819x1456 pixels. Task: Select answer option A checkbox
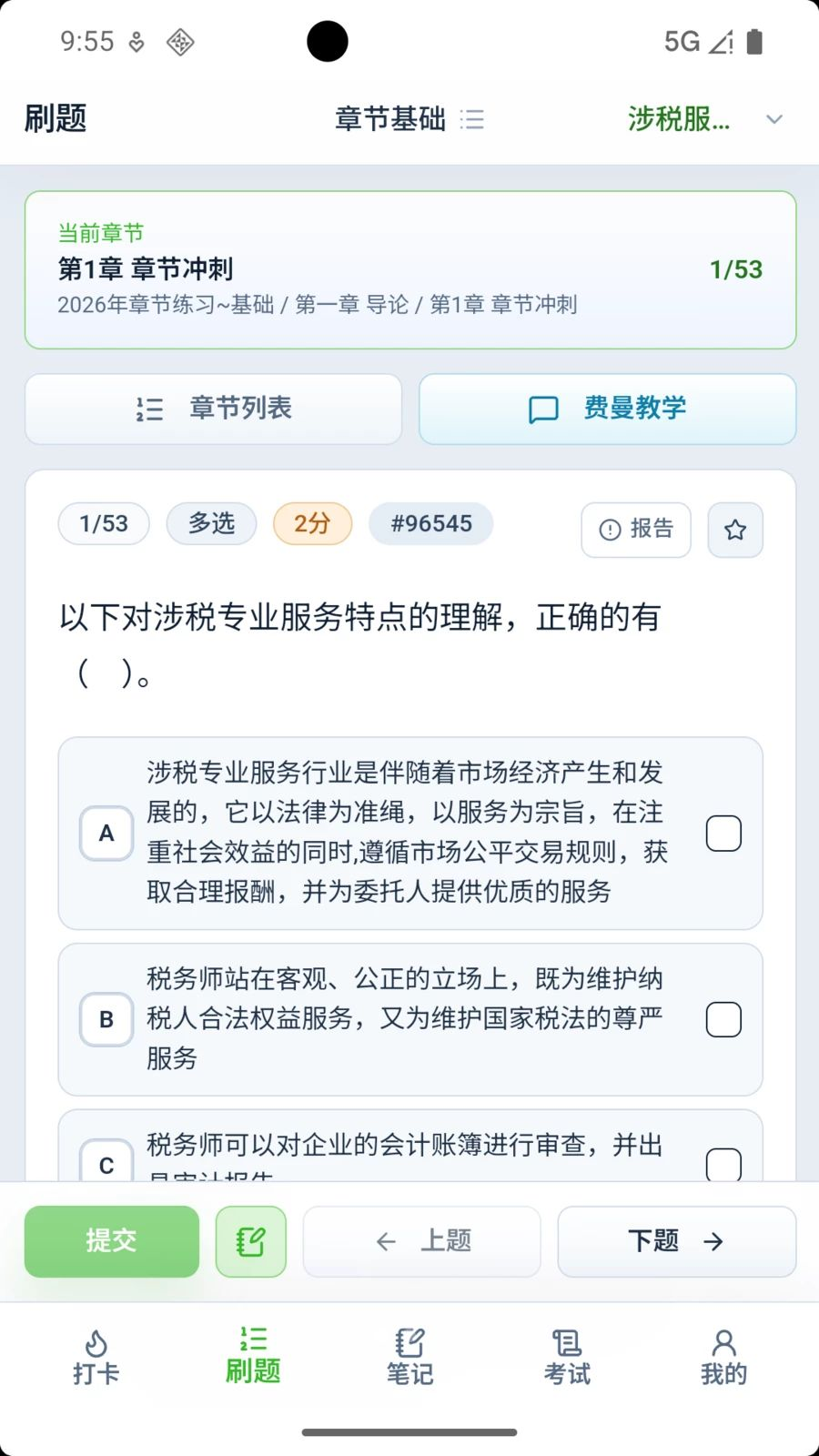(x=723, y=834)
